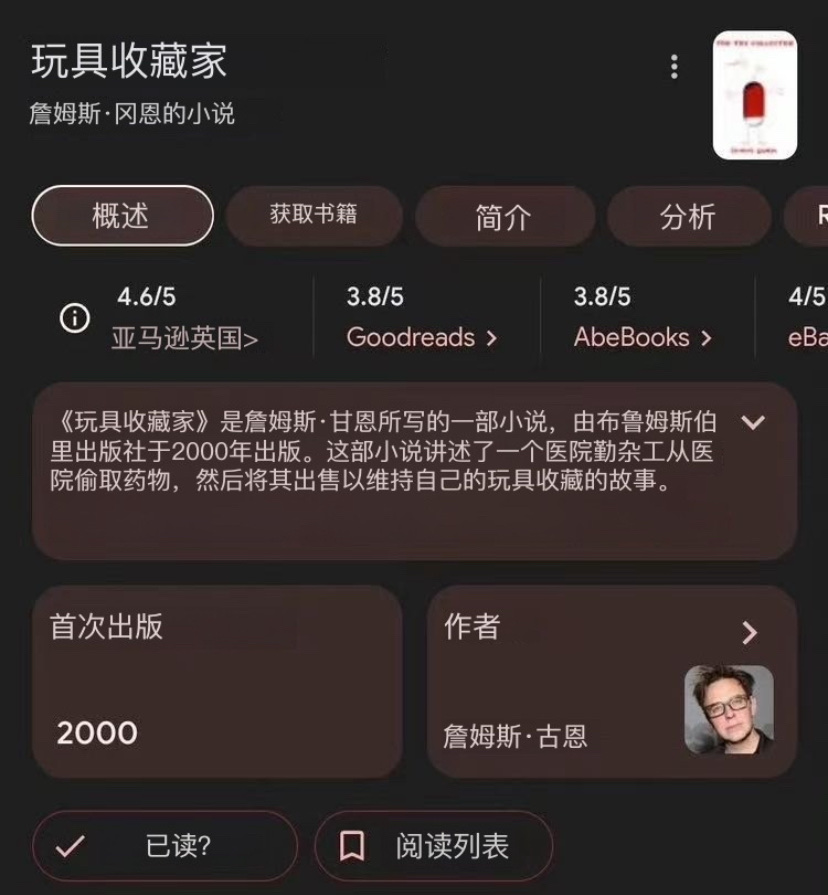Open the Goodreads rating link
Viewport: 828px width, 895px height.
click(x=421, y=338)
